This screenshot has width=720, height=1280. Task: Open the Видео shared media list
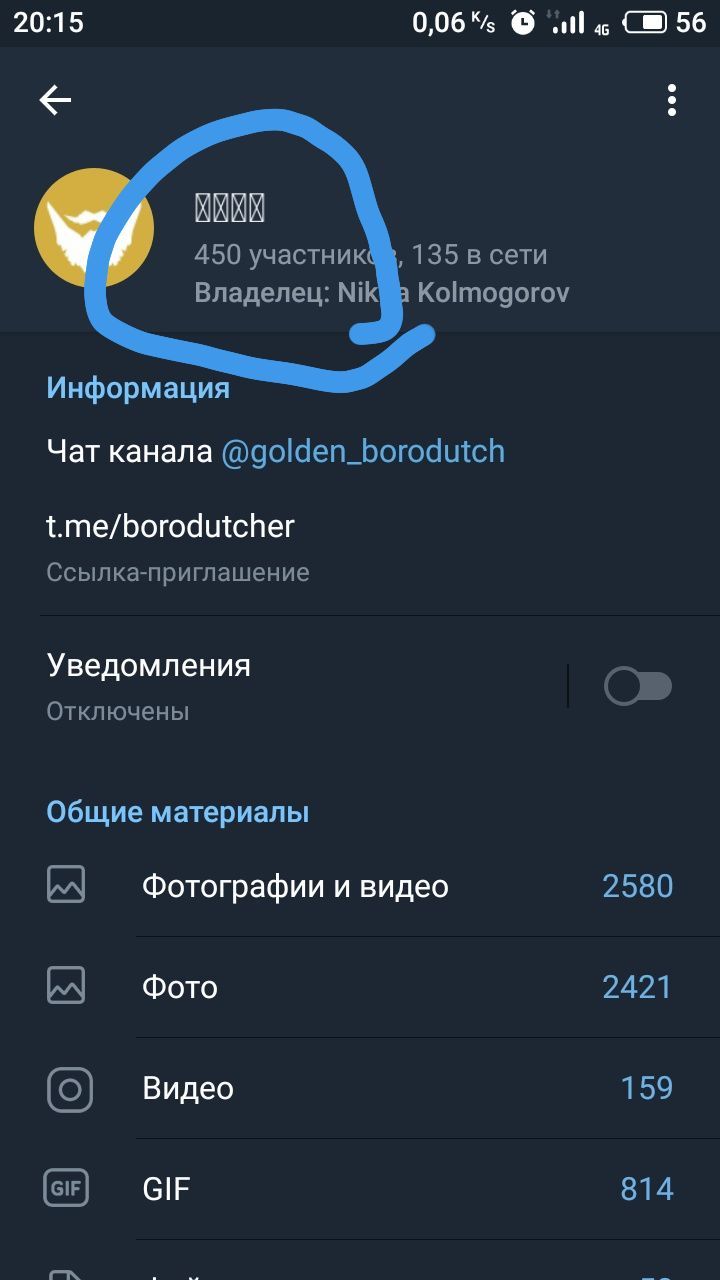tap(360, 1088)
